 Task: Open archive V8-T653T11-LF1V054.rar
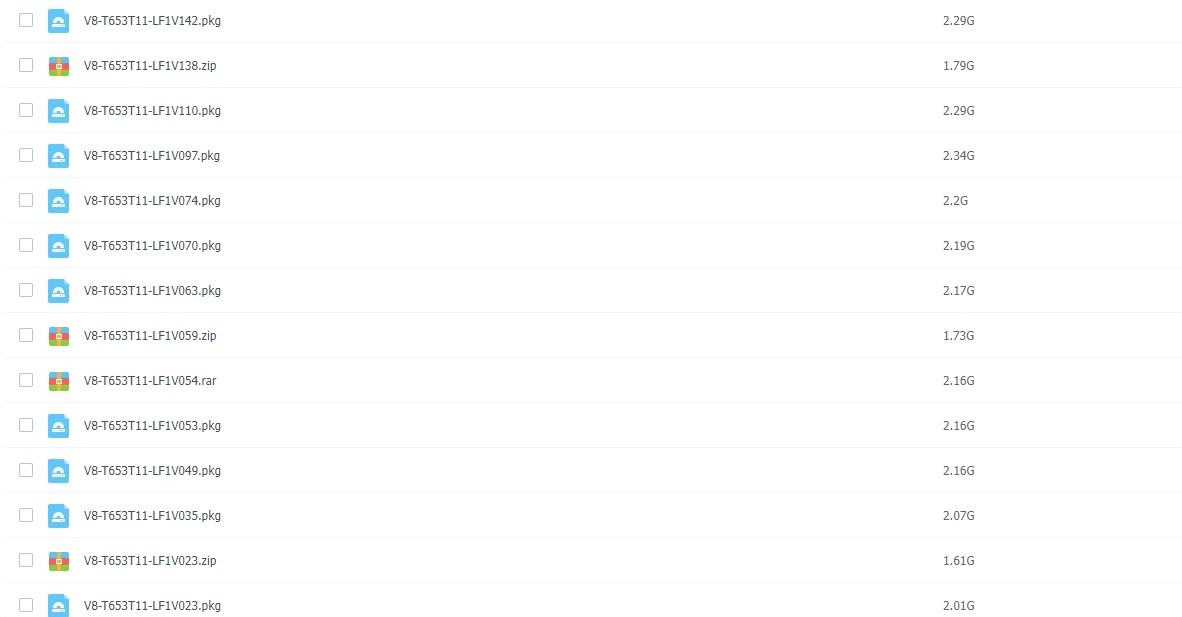pos(150,381)
